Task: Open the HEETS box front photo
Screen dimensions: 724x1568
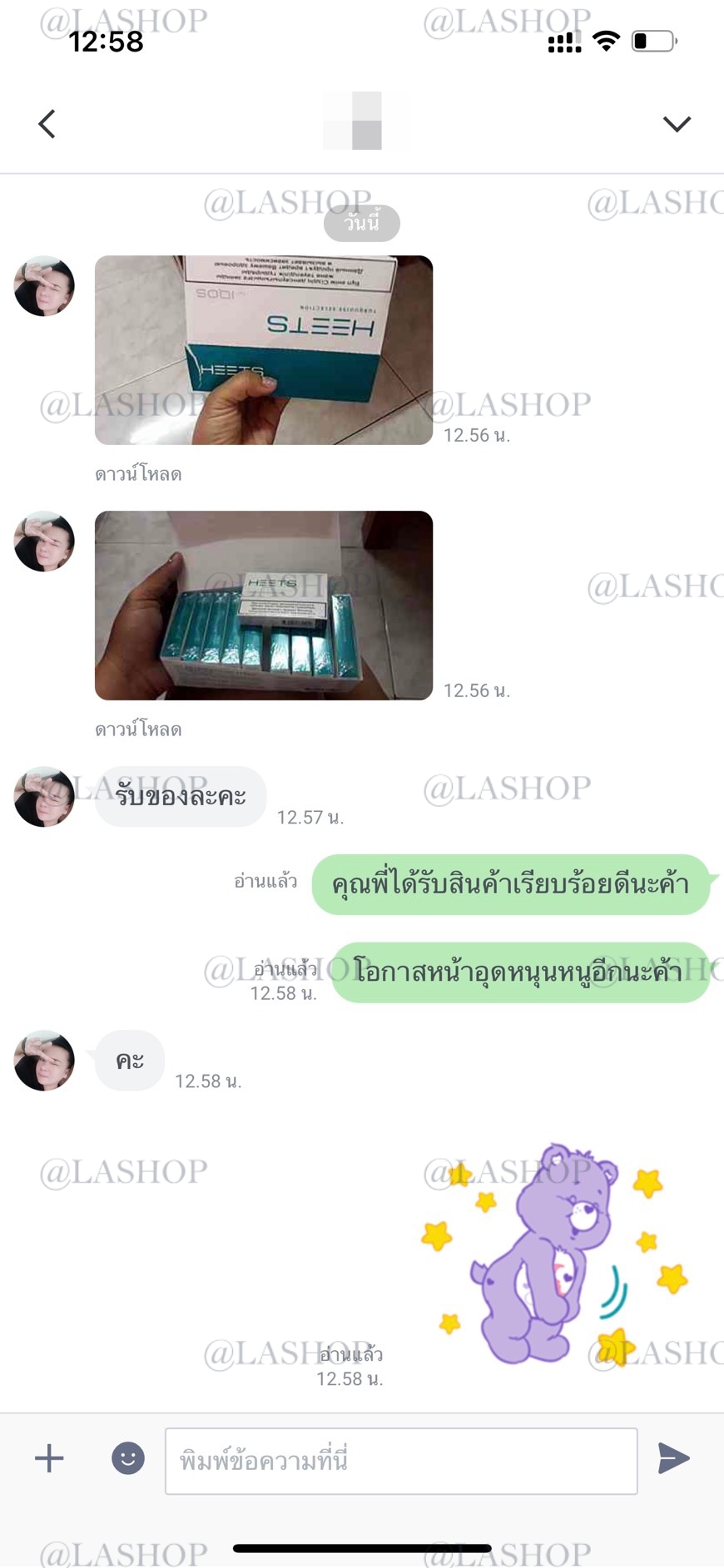Action: (263, 350)
